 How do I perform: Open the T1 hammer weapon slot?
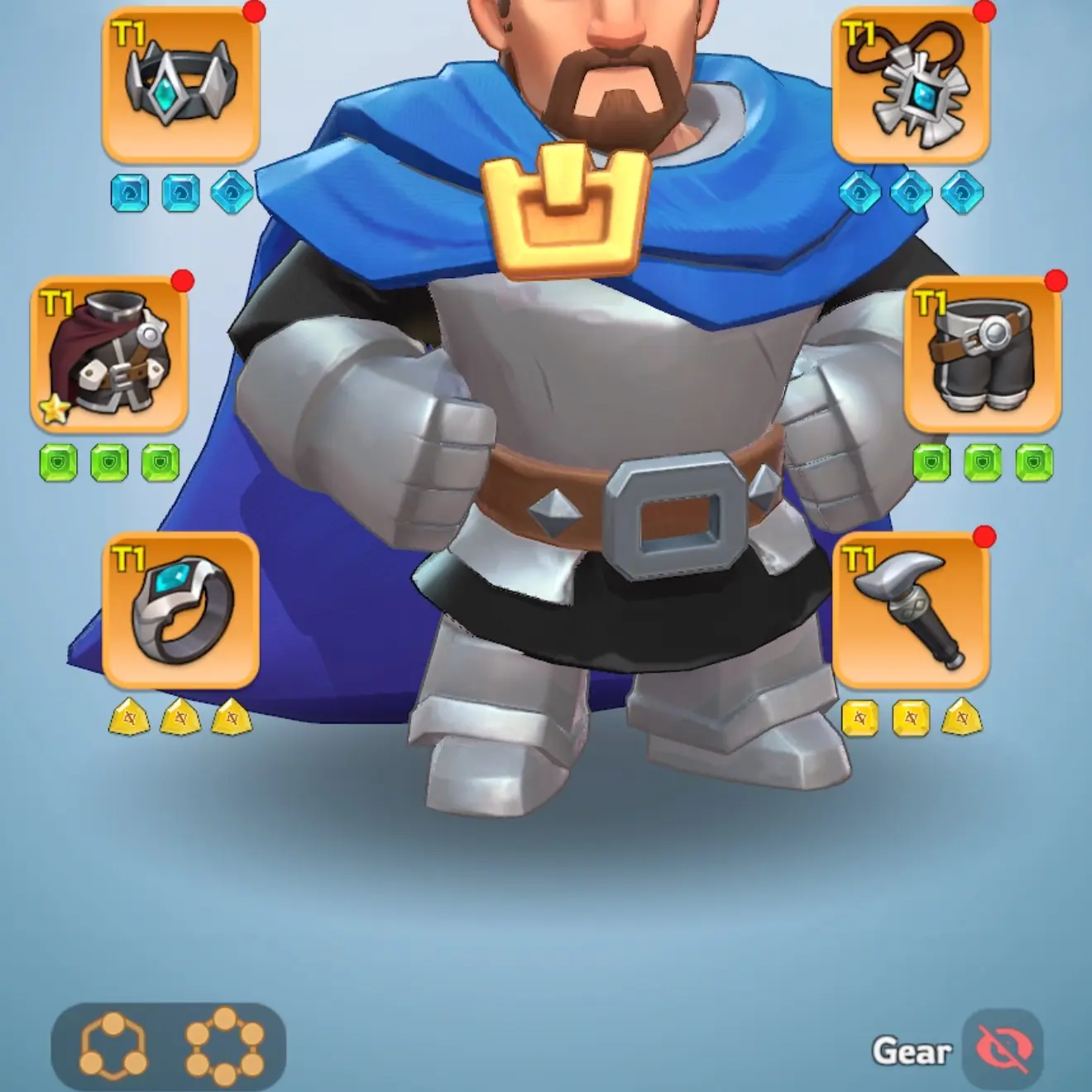click(x=910, y=611)
